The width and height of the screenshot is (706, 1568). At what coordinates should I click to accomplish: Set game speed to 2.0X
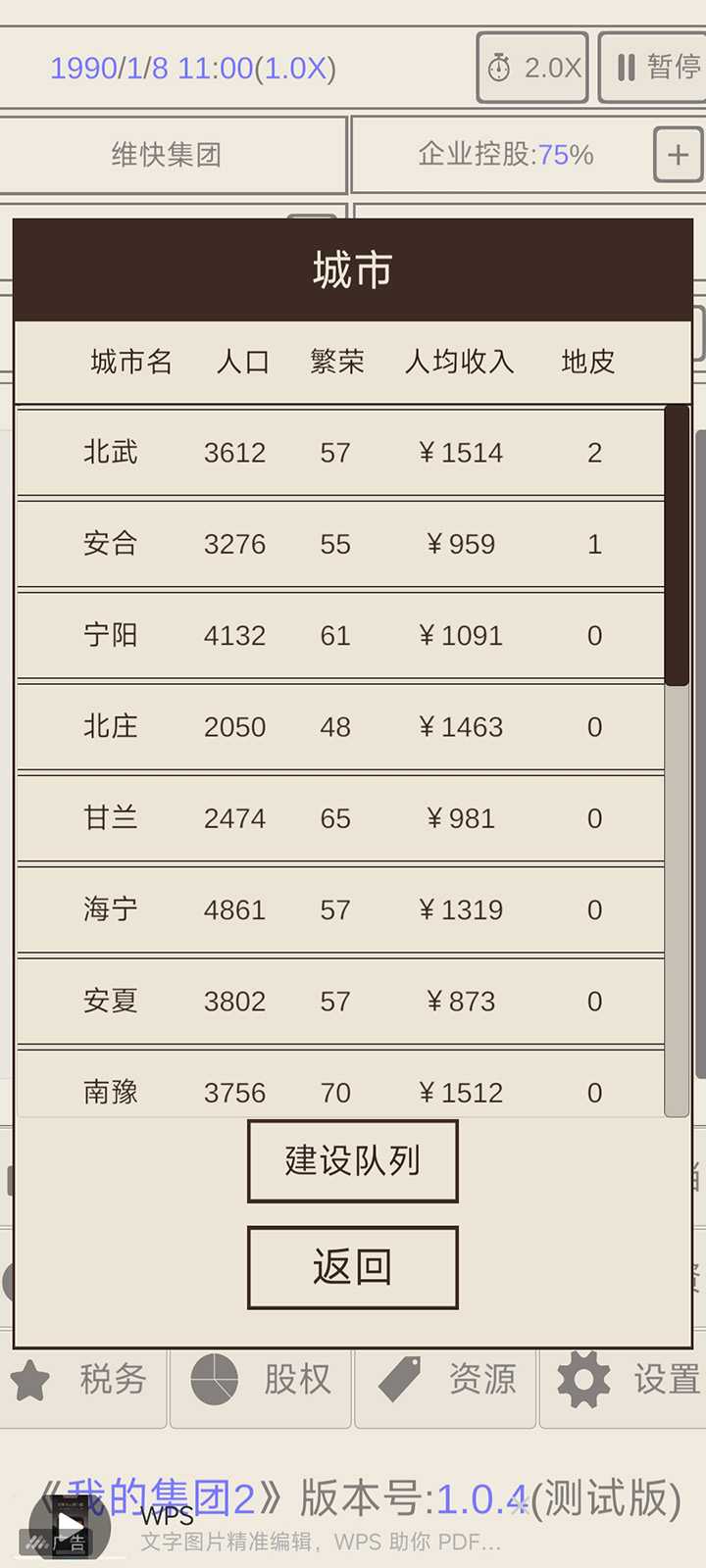coord(532,68)
